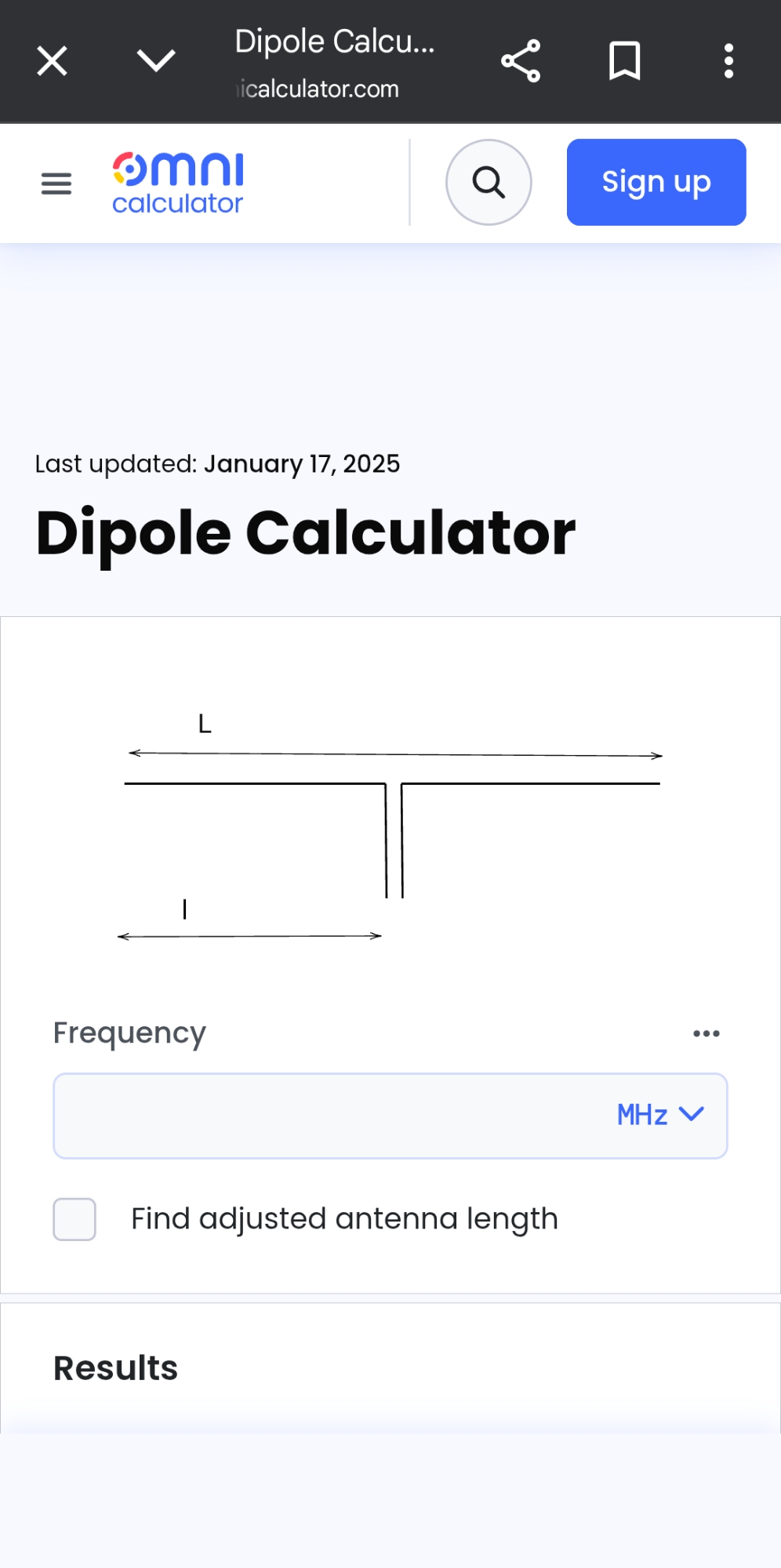The width and height of the screenshot is (781, 1568).
Task: Share this Dipole Calculator page
Action: coord(521,61)
